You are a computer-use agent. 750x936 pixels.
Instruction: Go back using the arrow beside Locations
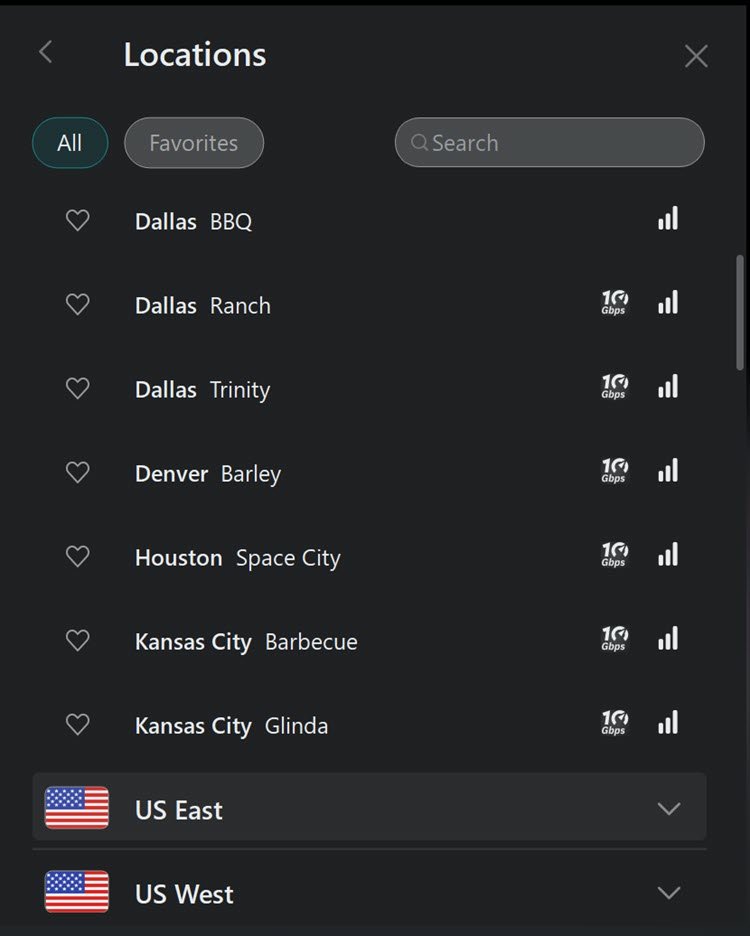click(45, 52)
